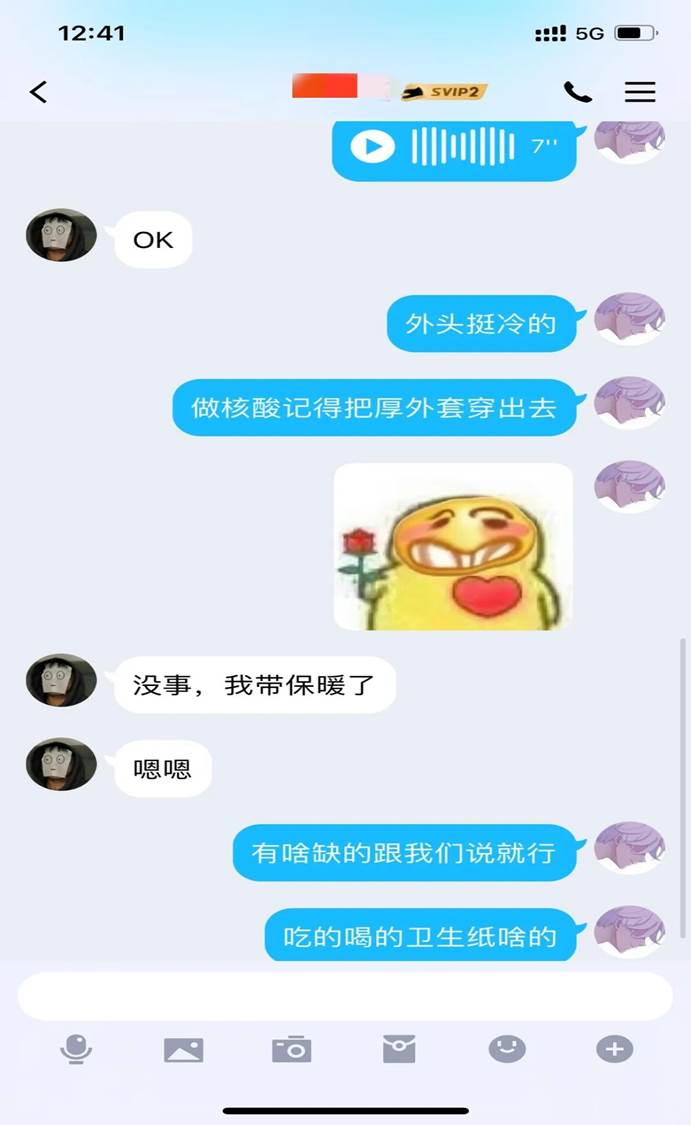
Task: Tap the microphone voice input icon
Action: (x=76, y=1049)
